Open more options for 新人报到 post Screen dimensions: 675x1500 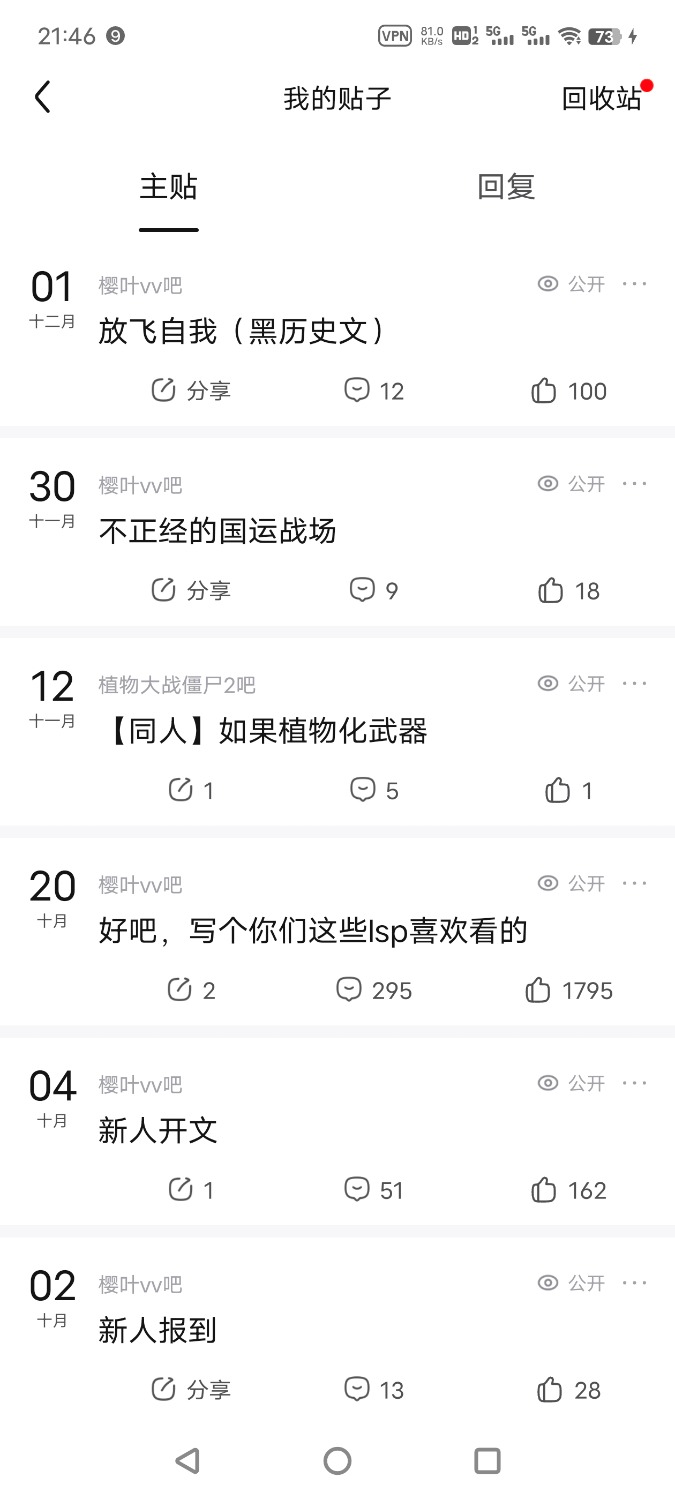[635, 1283]
